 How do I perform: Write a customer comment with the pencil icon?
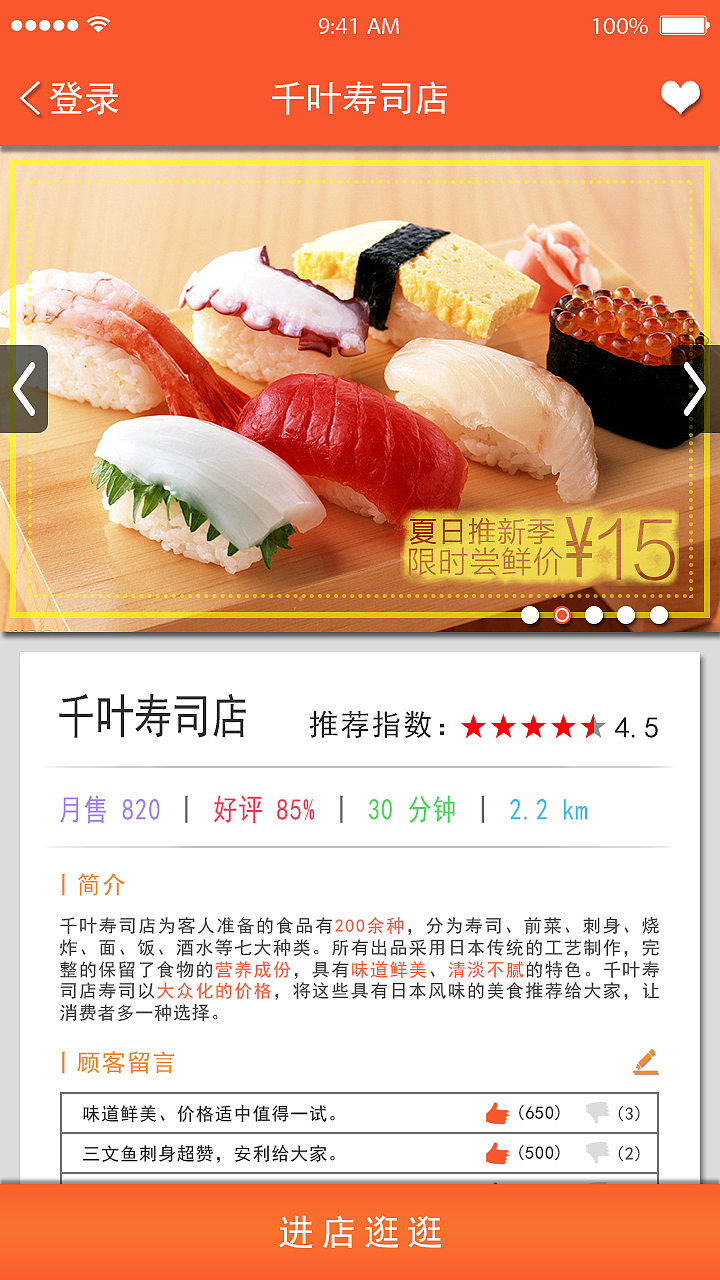[x=646, y=1062]
